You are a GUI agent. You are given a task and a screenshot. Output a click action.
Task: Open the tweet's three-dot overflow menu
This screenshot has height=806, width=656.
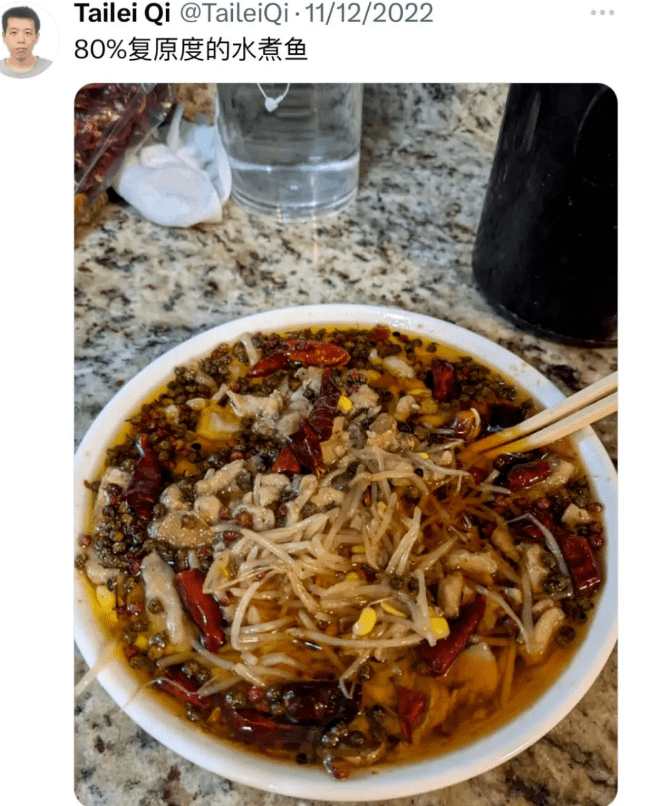[602, 13]
